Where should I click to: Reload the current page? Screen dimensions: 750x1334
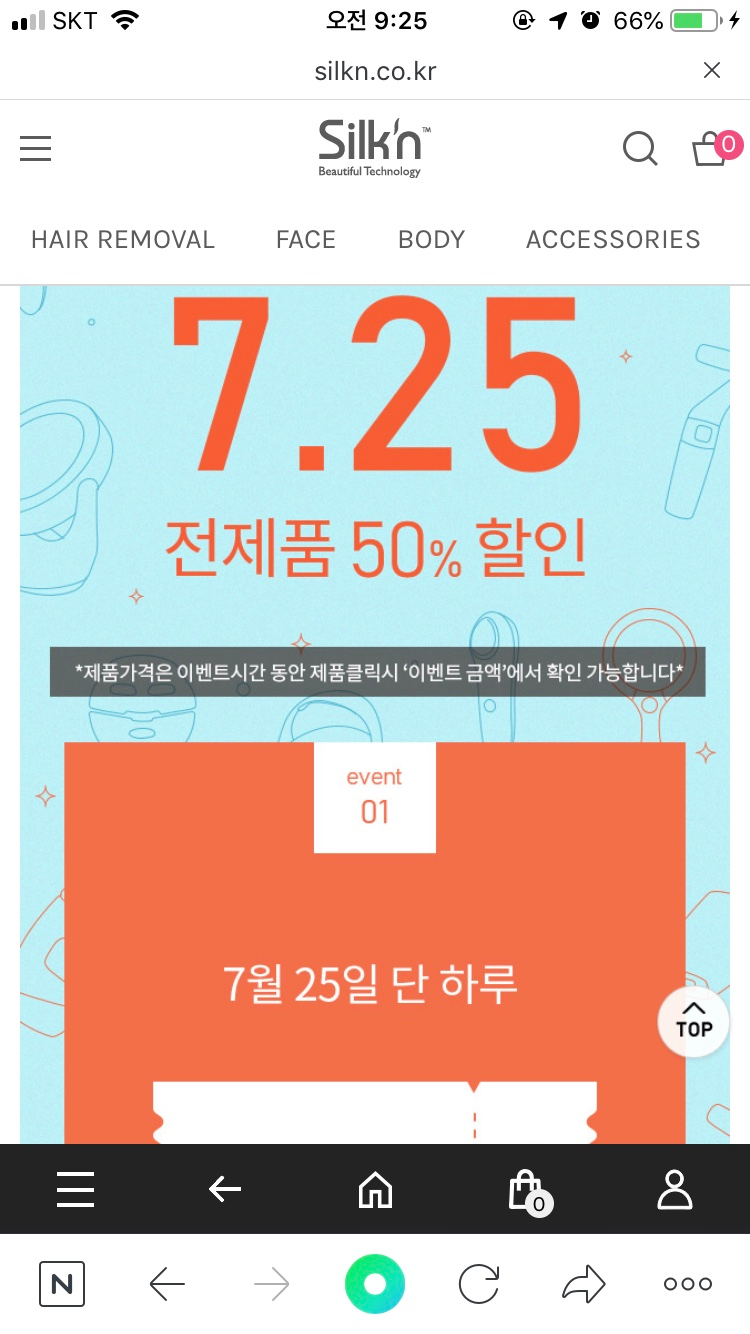click(x=479, y=1284)
